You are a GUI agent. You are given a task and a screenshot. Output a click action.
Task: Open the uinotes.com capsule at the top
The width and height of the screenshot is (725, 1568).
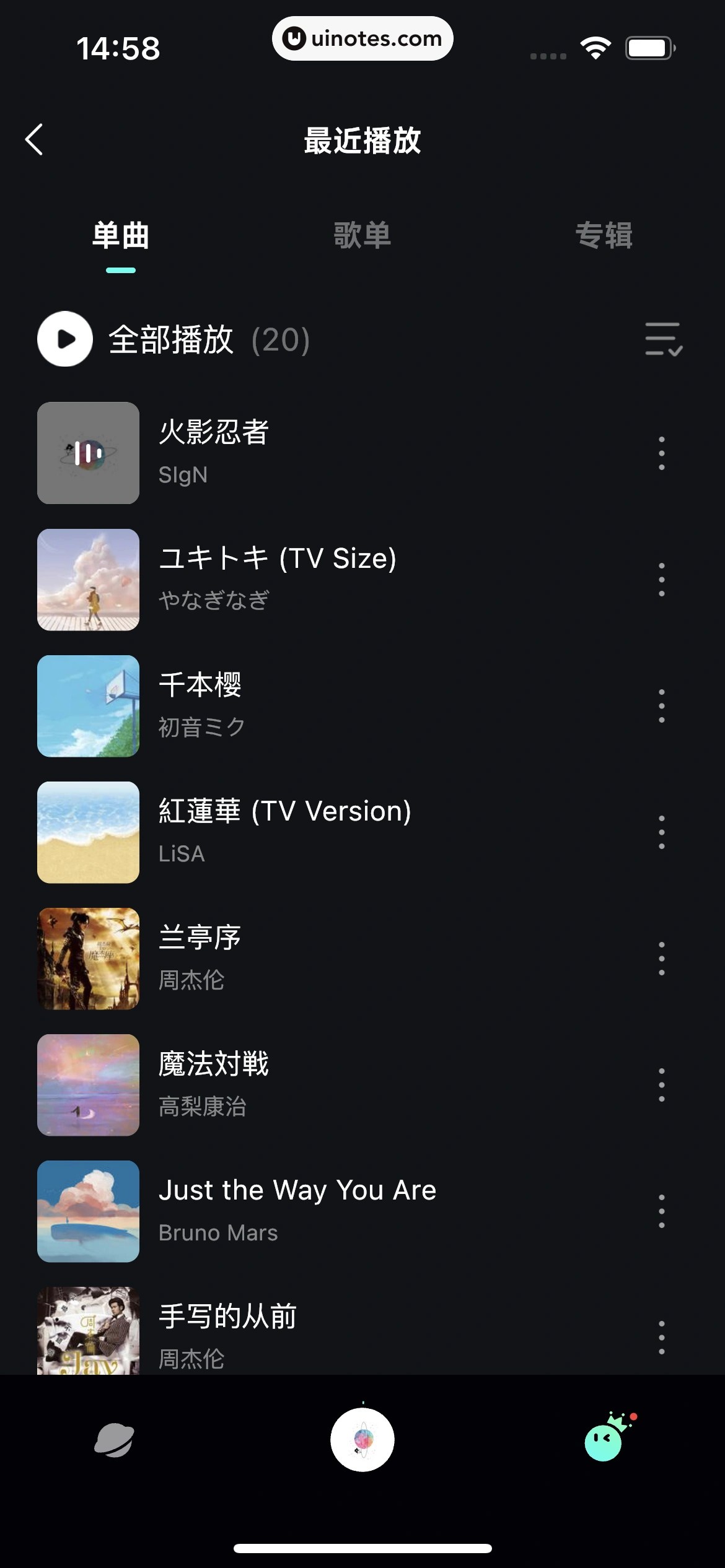click(x=362, y=38)
